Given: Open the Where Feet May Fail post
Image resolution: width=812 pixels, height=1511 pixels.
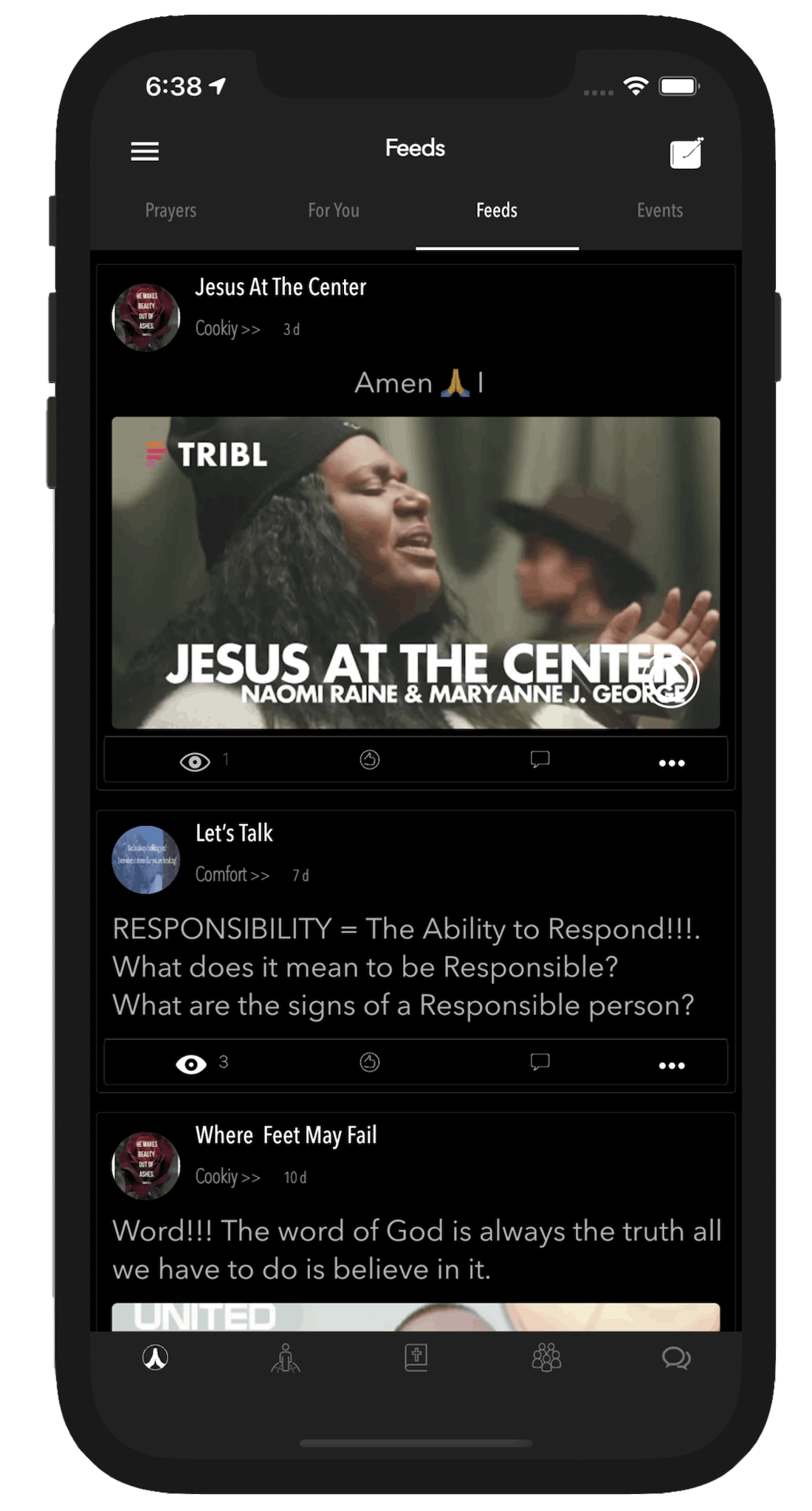Looking at the screenshot, I should (x=286, y=1135).
